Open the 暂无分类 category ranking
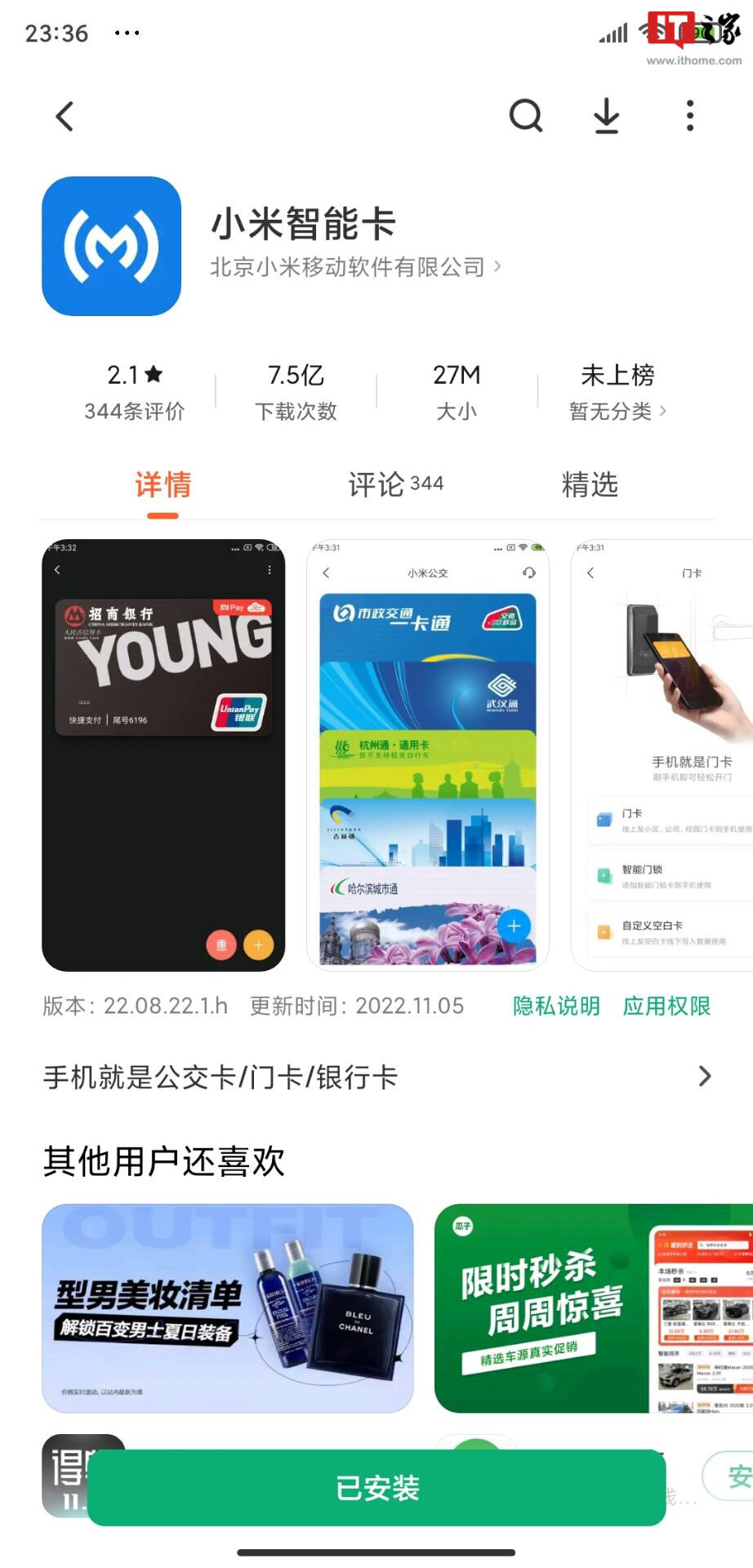 click(617, 411)
